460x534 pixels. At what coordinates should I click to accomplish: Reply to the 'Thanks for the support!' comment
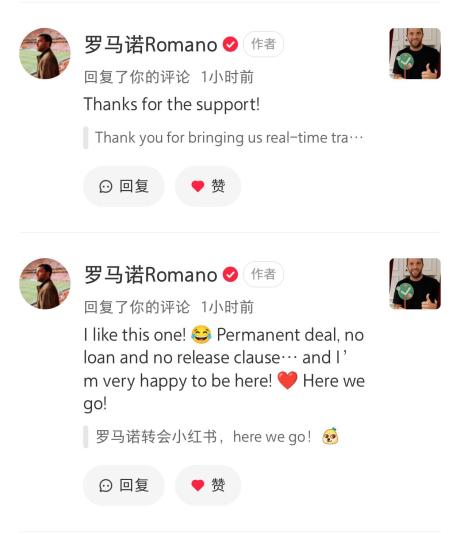(124, 186)
